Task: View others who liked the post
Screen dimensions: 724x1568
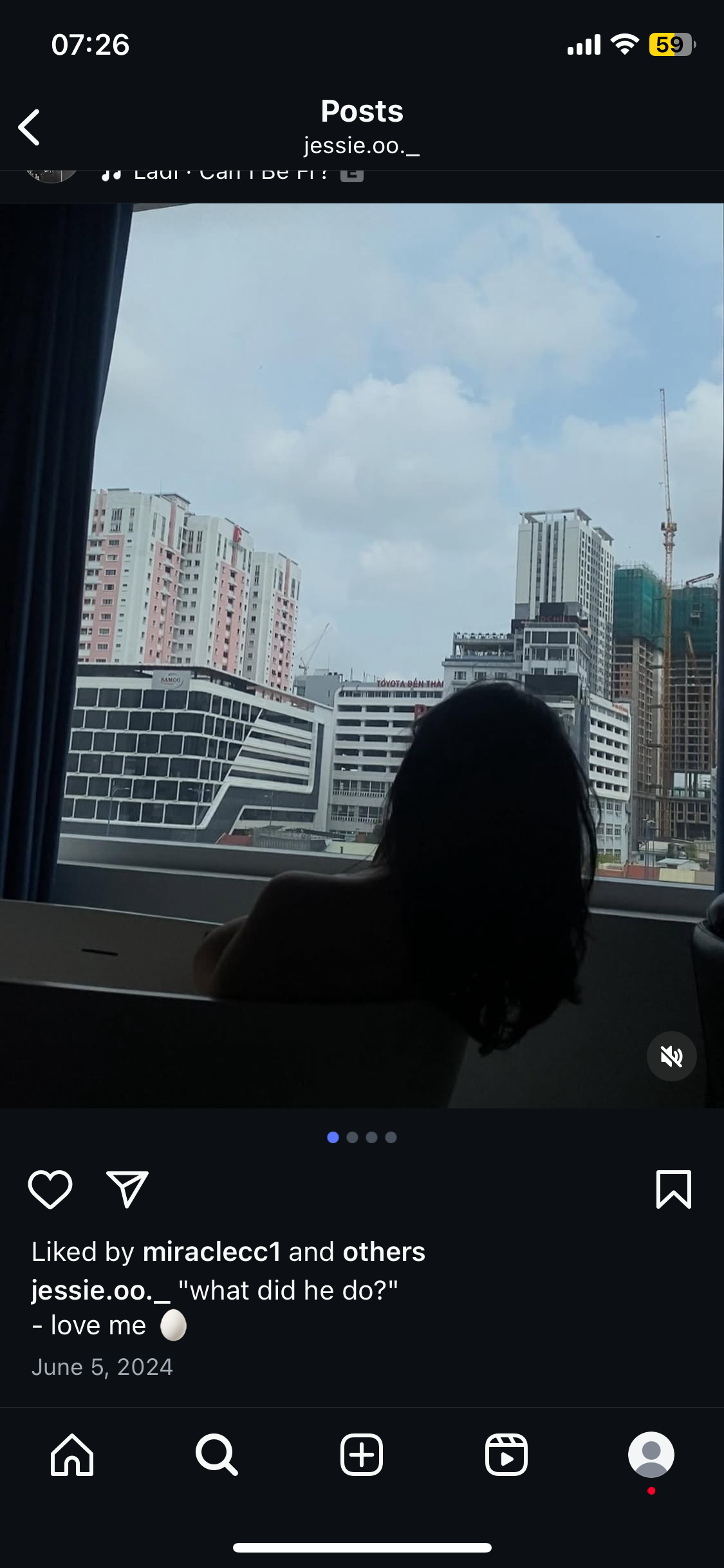Action: pos(384,1252)
